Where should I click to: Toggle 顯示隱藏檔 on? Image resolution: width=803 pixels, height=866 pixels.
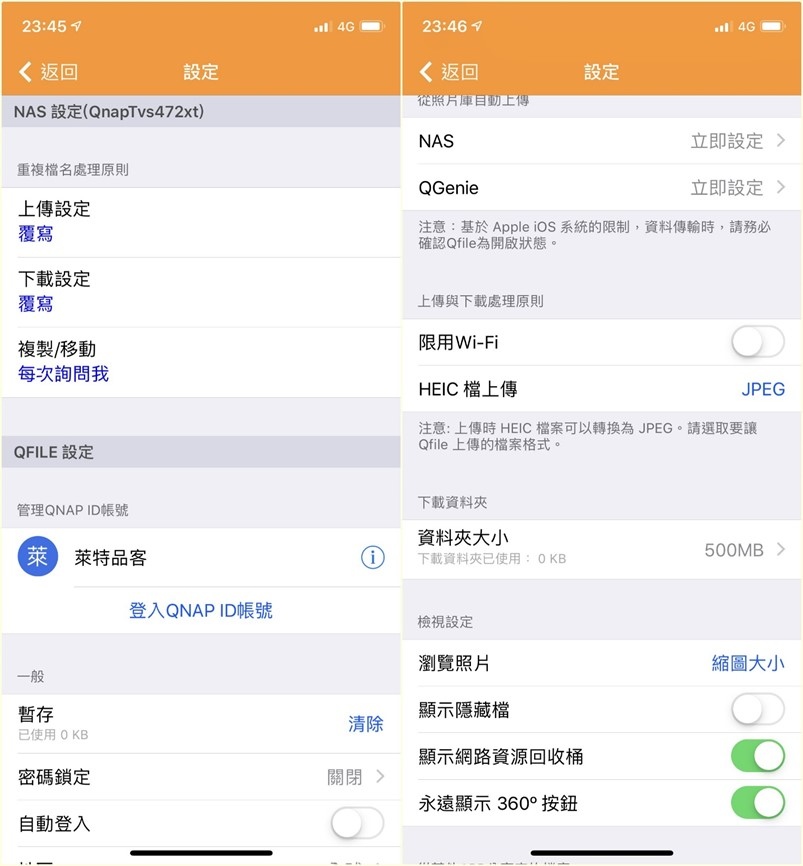point(757,710)
